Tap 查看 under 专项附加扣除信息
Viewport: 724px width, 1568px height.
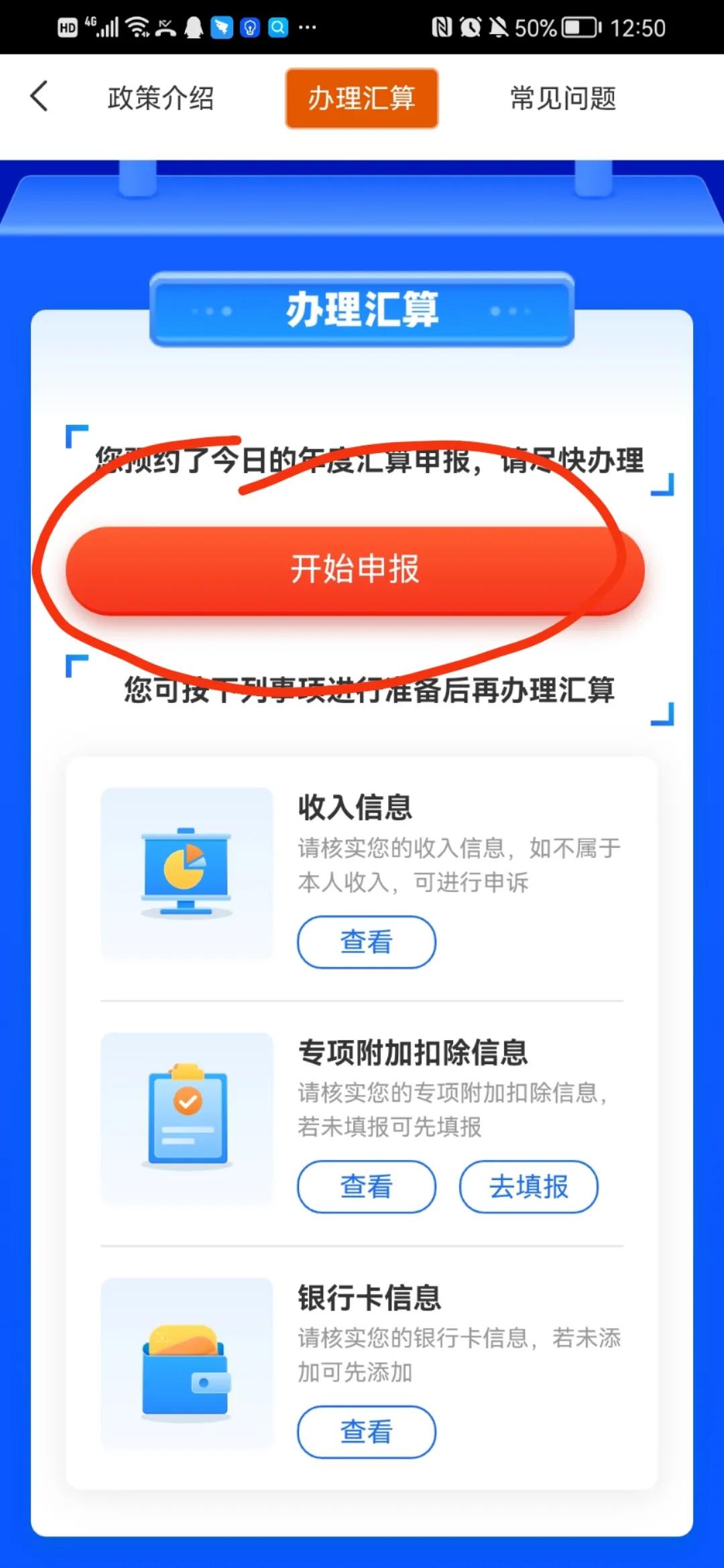point(366,1186)
